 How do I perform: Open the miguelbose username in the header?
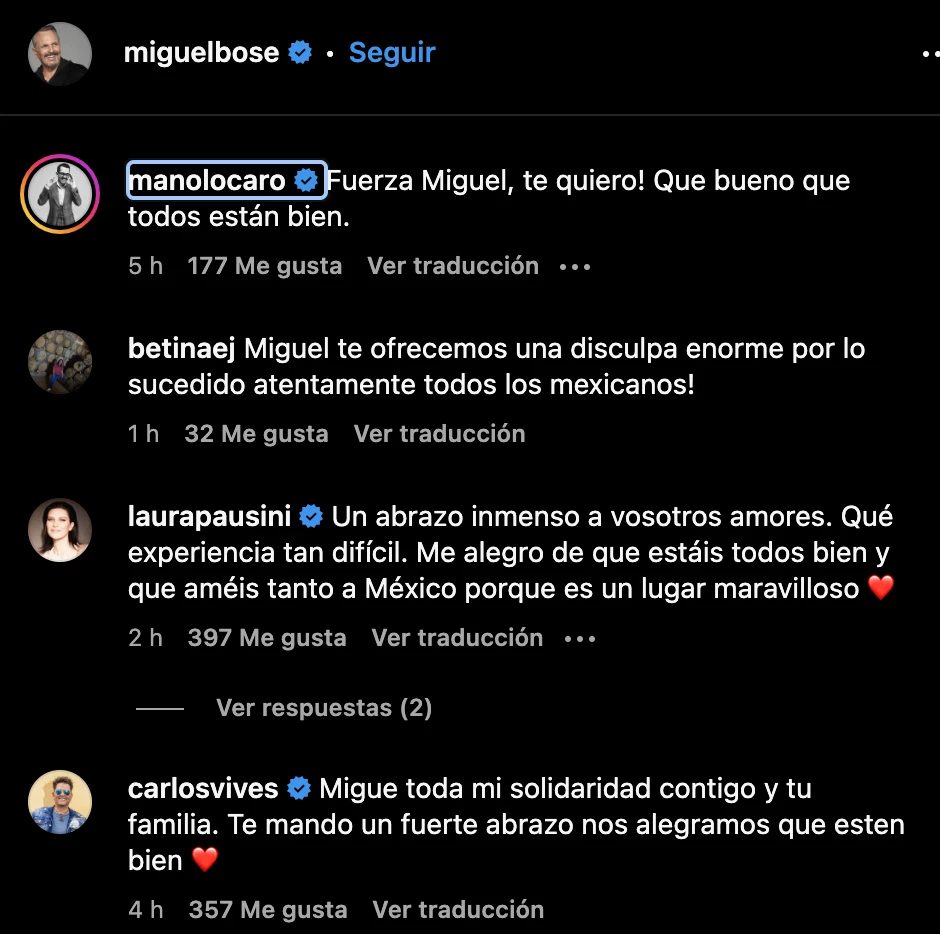201,53
